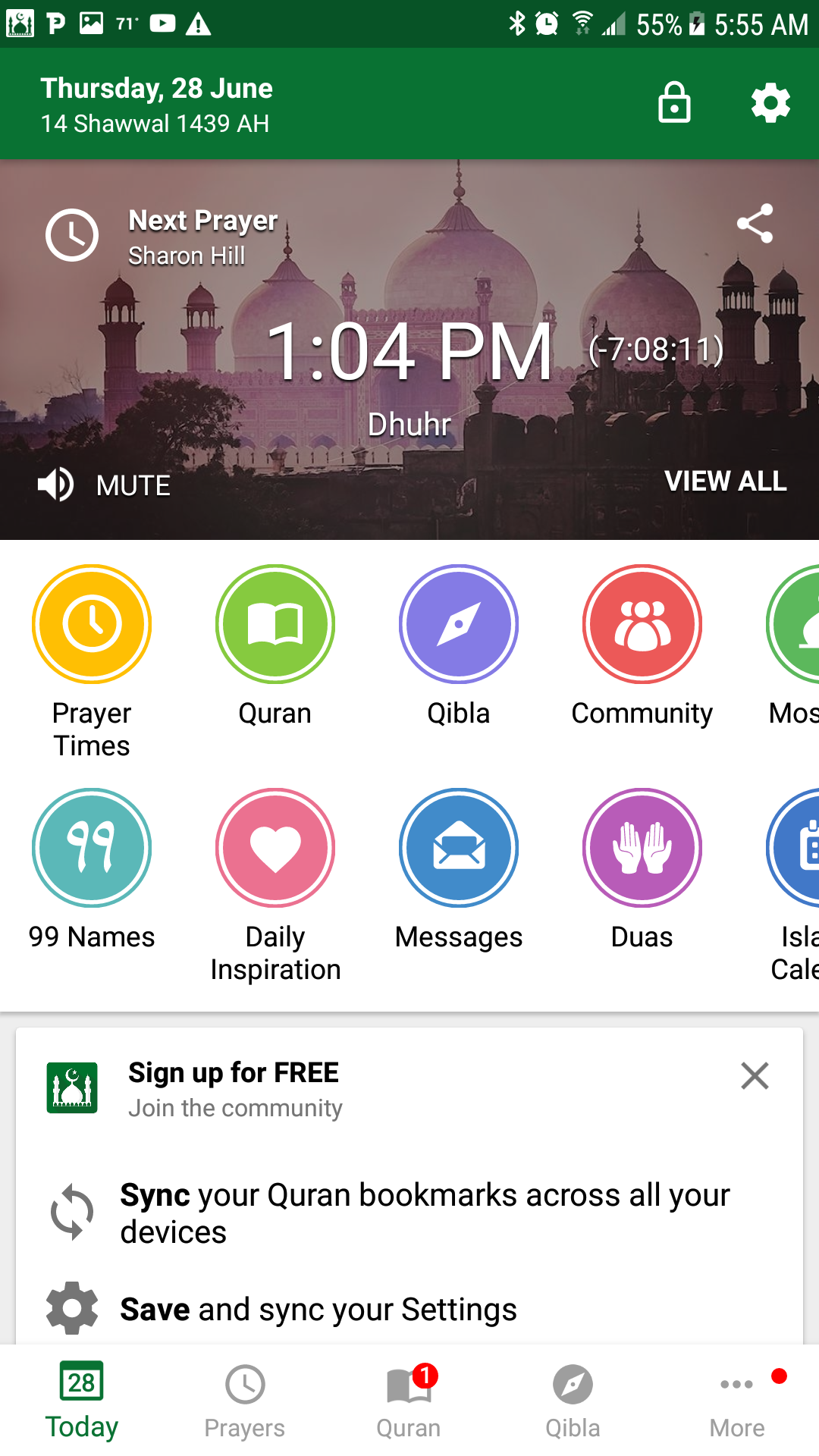View all prayer times
The image size is (819, 1456).
point(725,481)
